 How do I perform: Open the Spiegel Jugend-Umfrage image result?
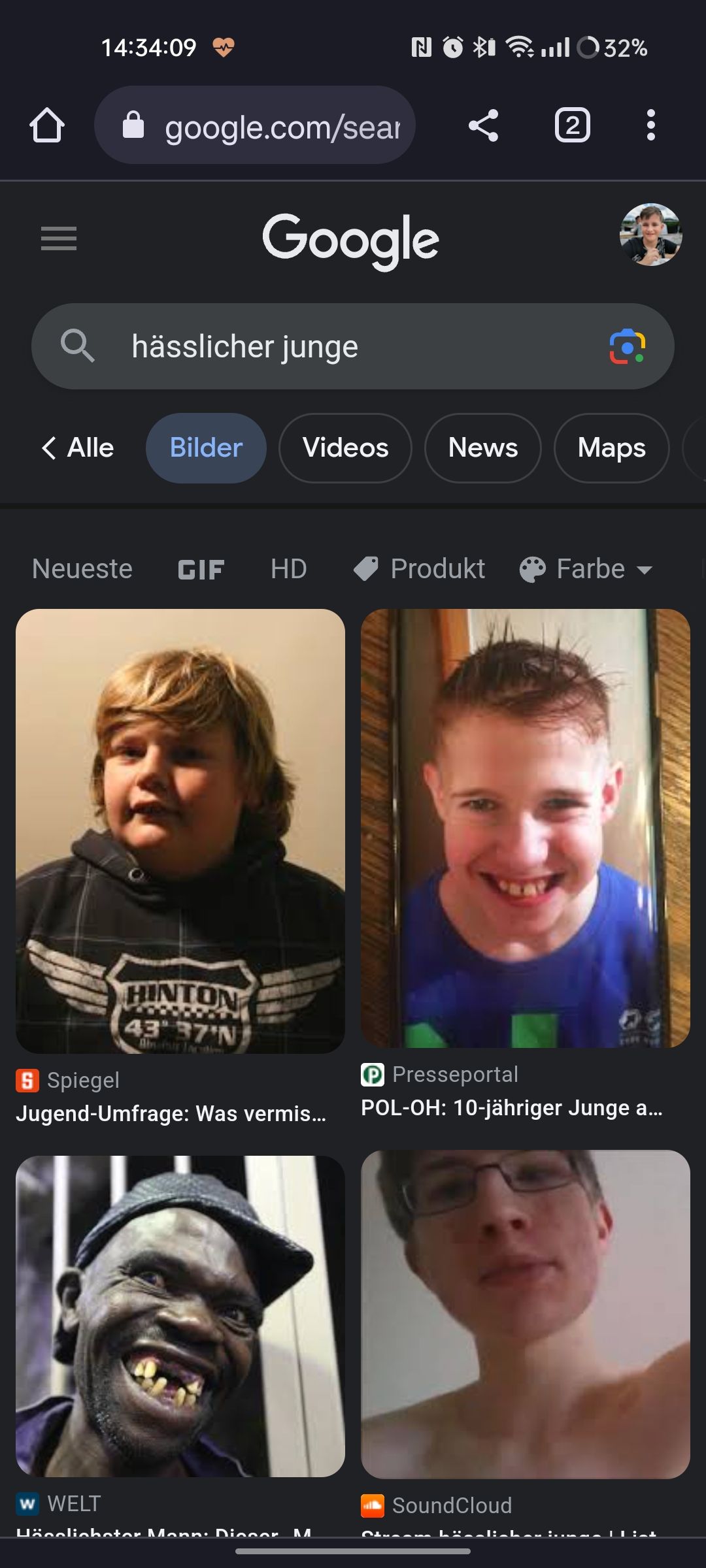click(x=180, y=830)
